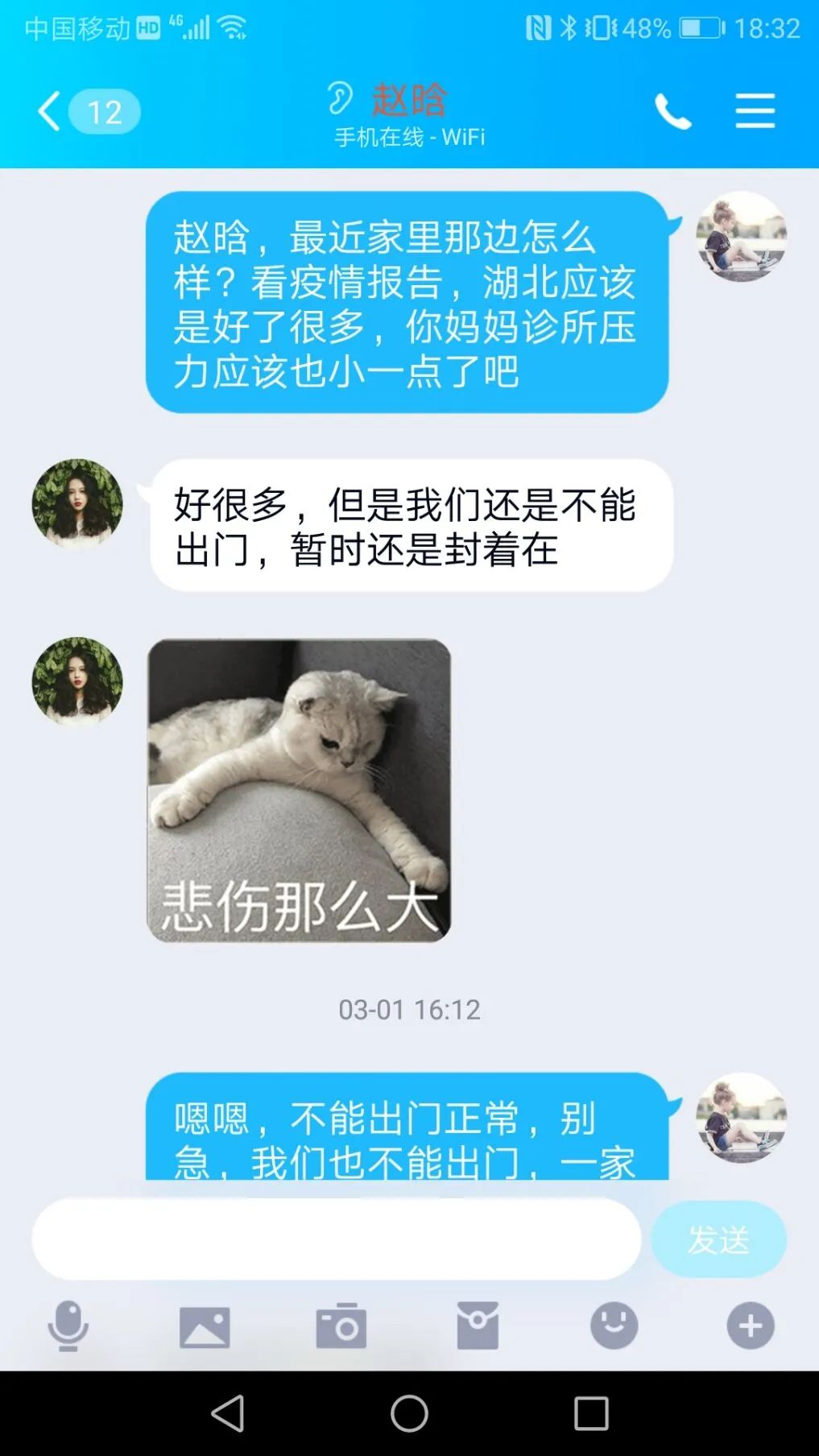Viewport: 819px width, 1456px height.
Task: View 赵晗's profile via her avatar
Action: 77,504
